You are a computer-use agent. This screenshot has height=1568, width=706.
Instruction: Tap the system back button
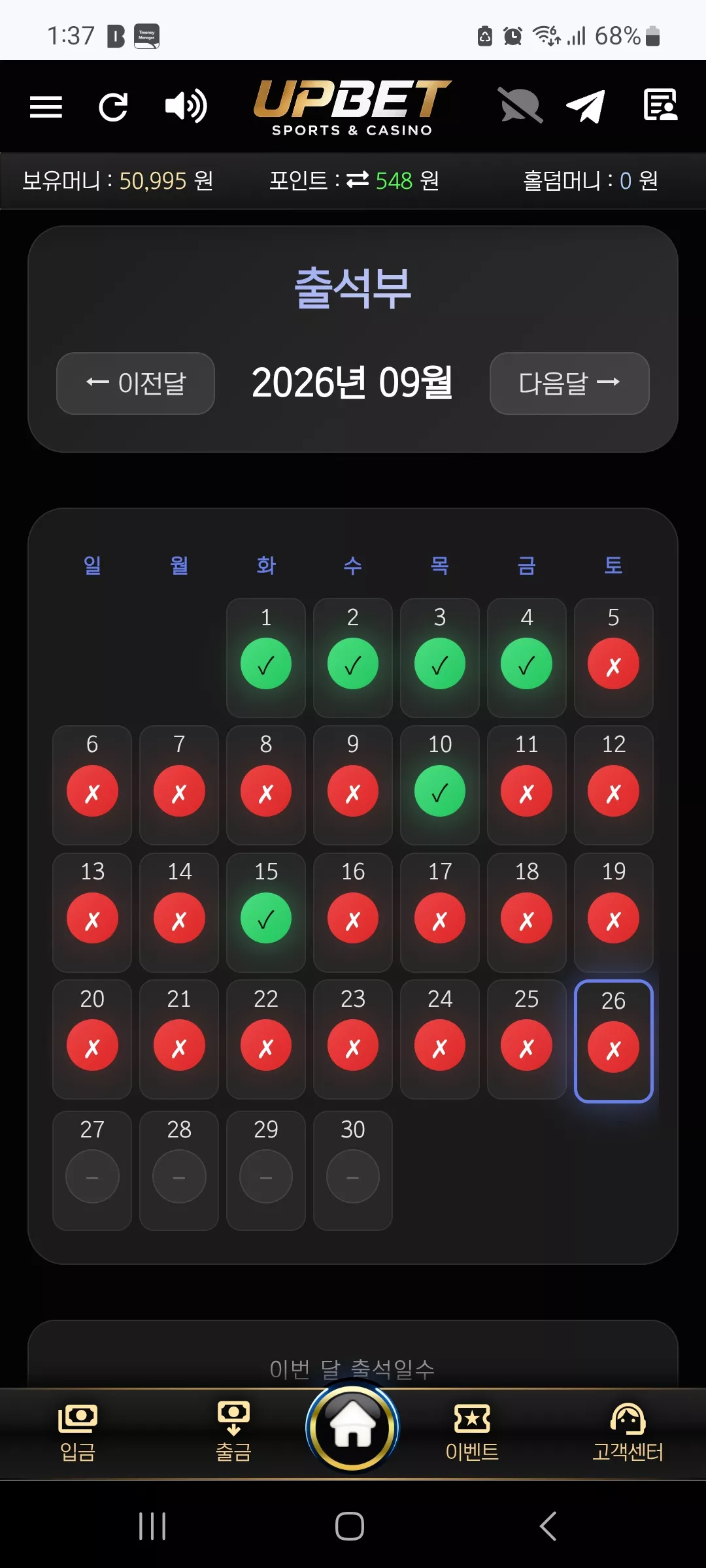coord(548,1526)
